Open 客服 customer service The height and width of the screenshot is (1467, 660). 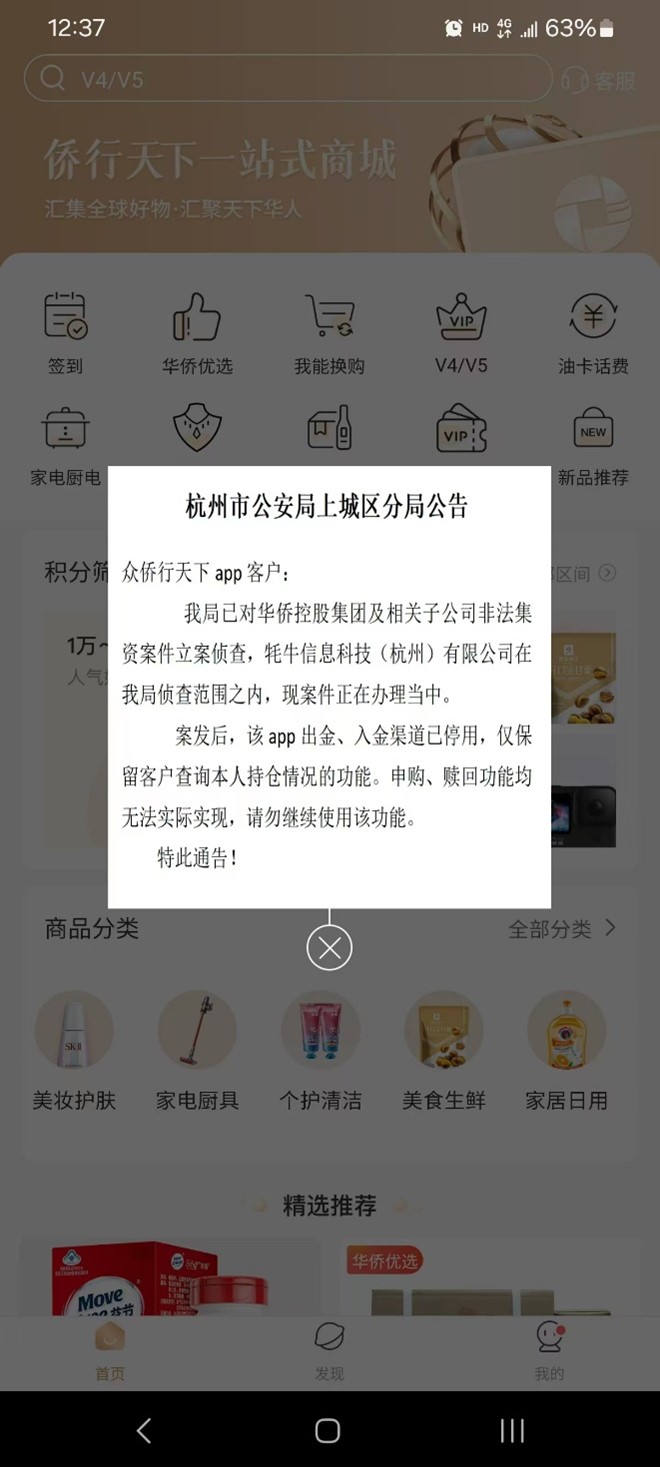(600, 80)
